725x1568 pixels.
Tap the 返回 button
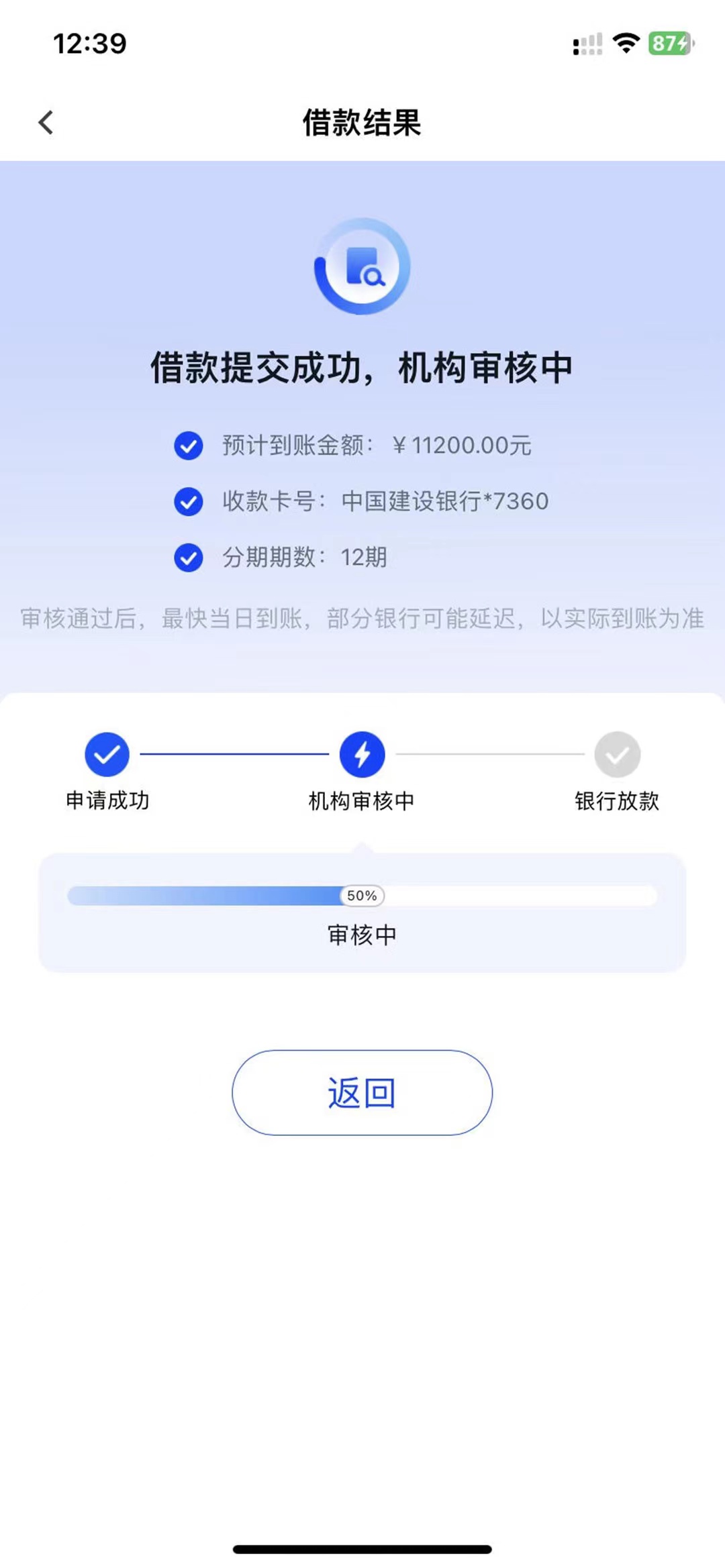click(362, 1092)
